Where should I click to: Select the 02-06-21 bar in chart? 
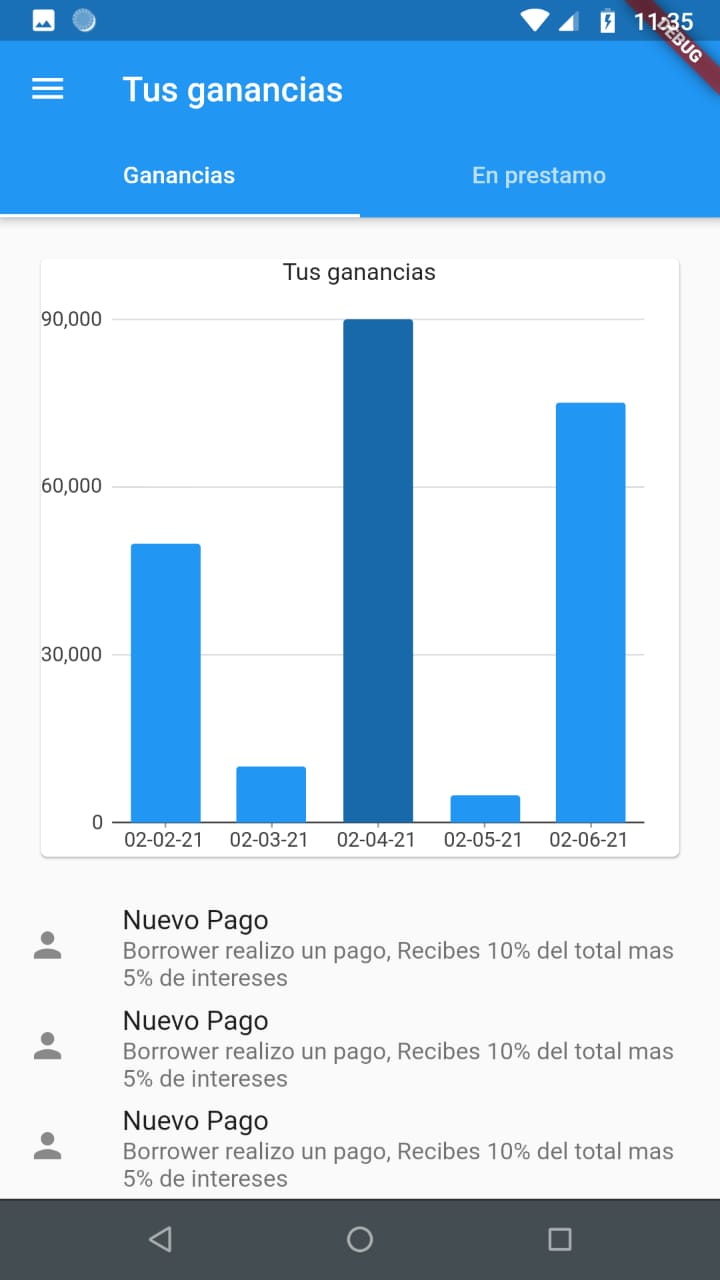click(590, 612)
